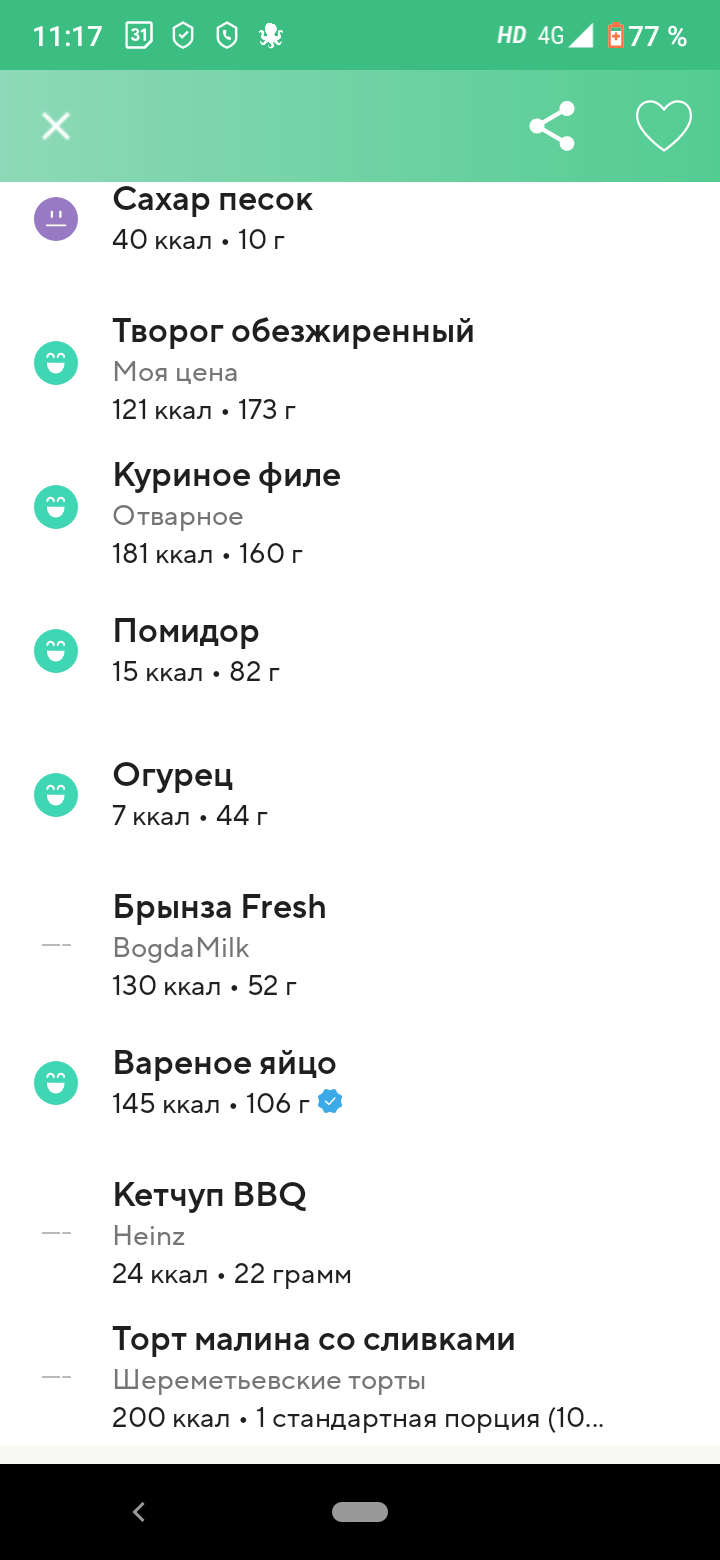The height and width of the screenshot is (1560, 720).
Task: Click the smiley icon beside Огурец
Action: point(56,794)
